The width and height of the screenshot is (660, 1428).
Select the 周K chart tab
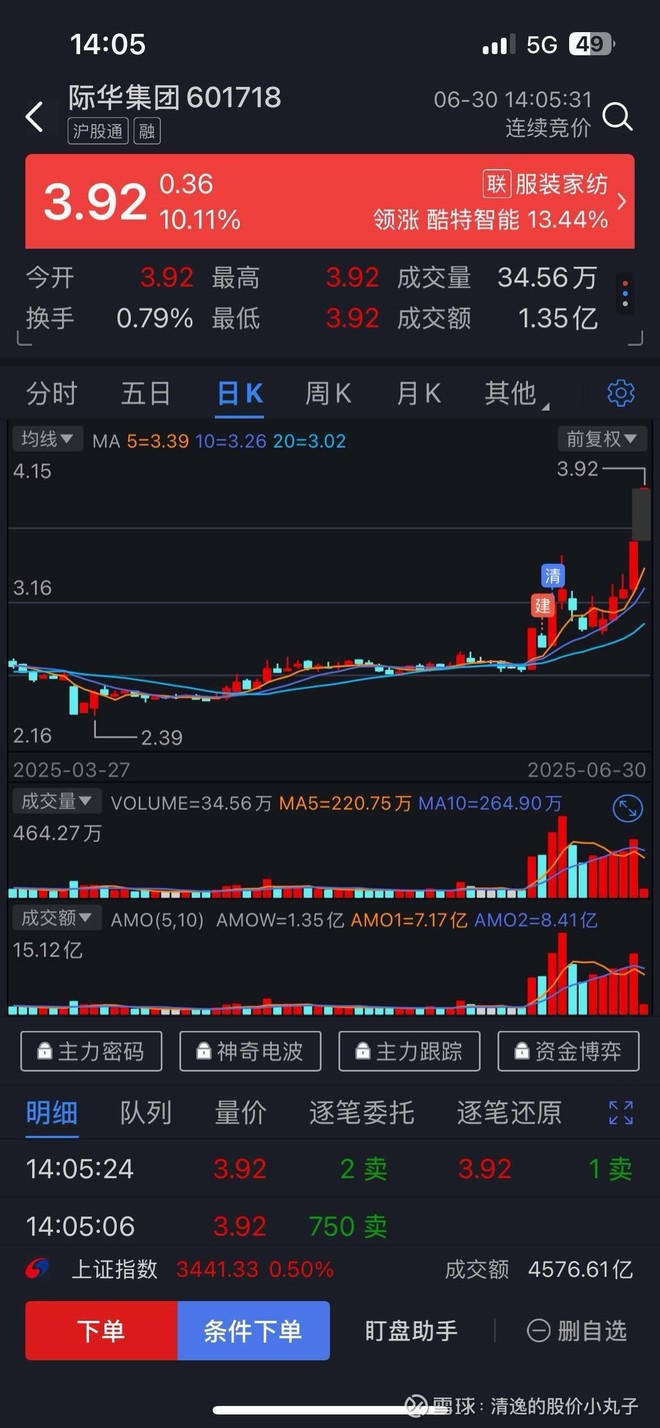(x=328, y=393)
